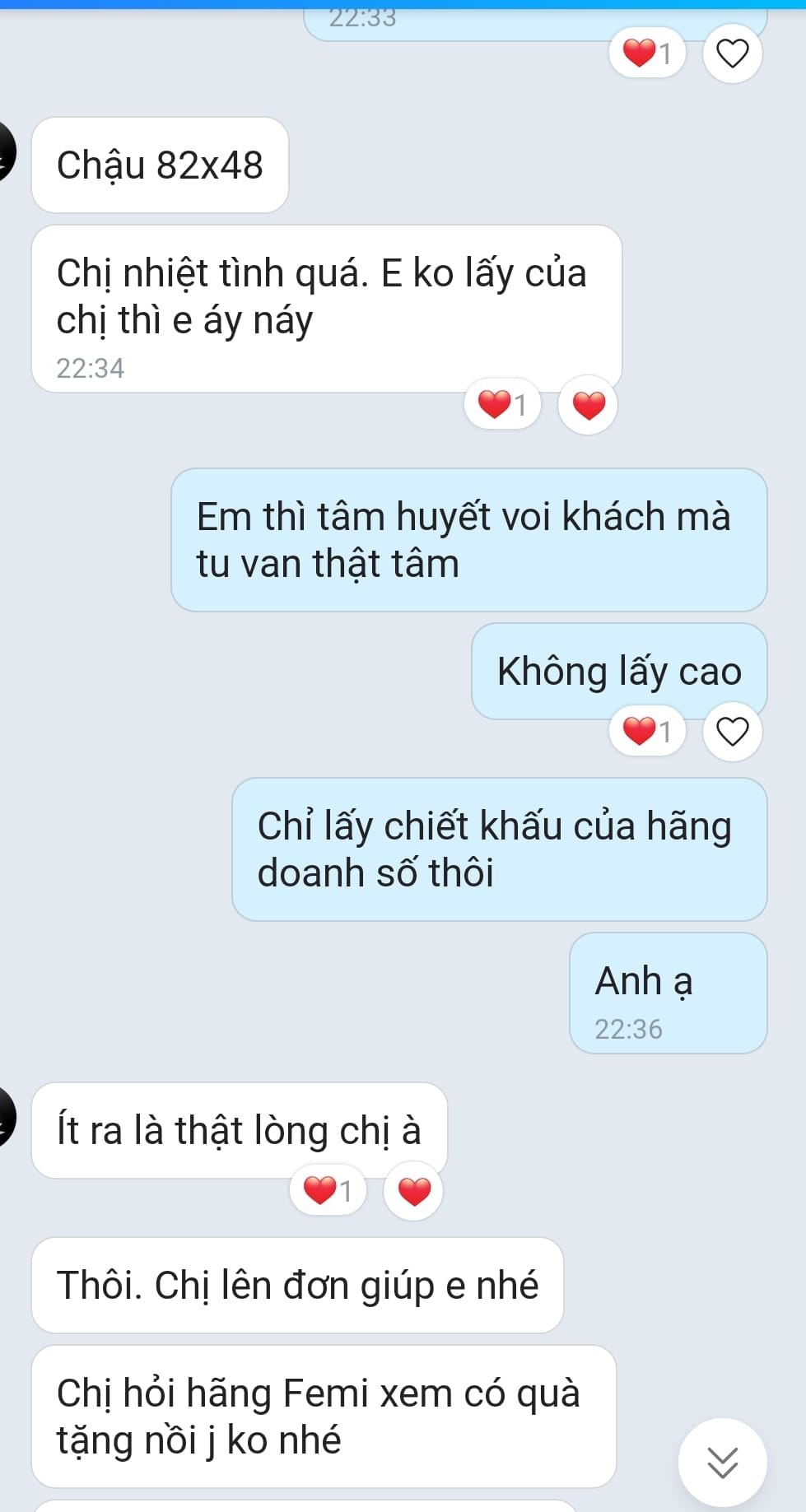Tap the heart on "Chị nhiệt tình quá" message
This screenshot has height=1512, width=806.
click(x=588, y=405)
